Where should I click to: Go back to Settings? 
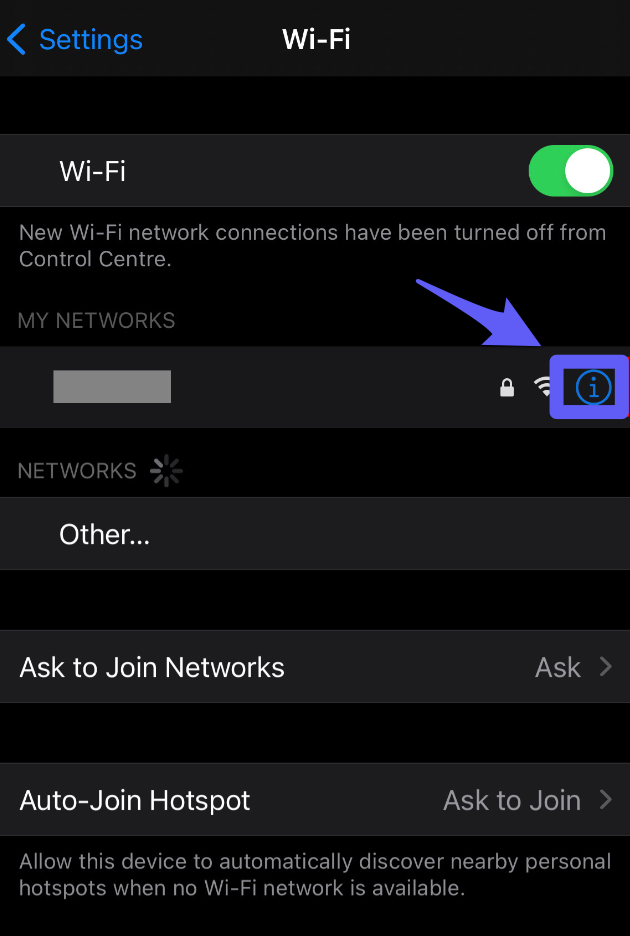(76, 40)
